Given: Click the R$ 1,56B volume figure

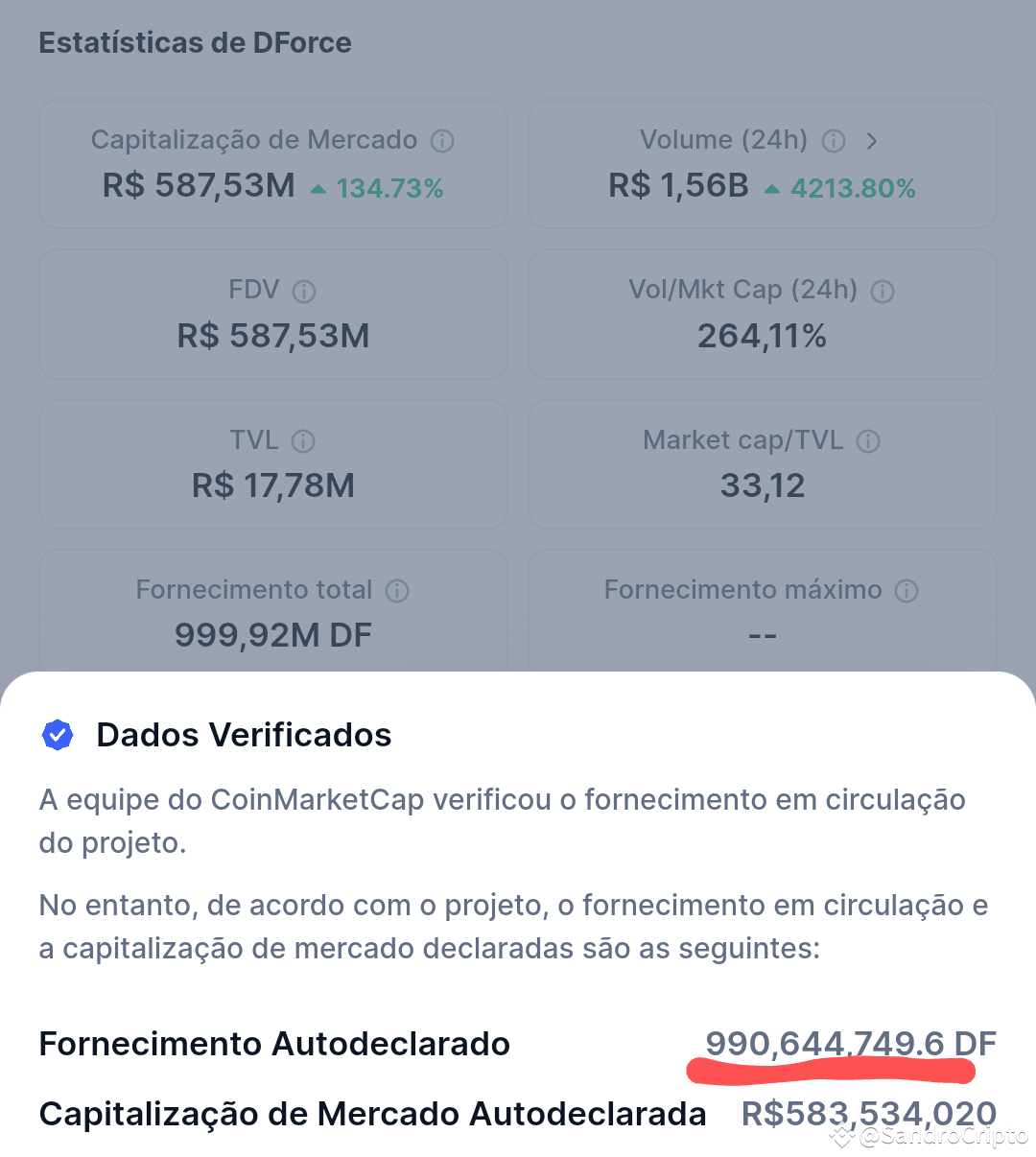Looking at the screenshot, I should pyautogui.click(x=677, y=185).
